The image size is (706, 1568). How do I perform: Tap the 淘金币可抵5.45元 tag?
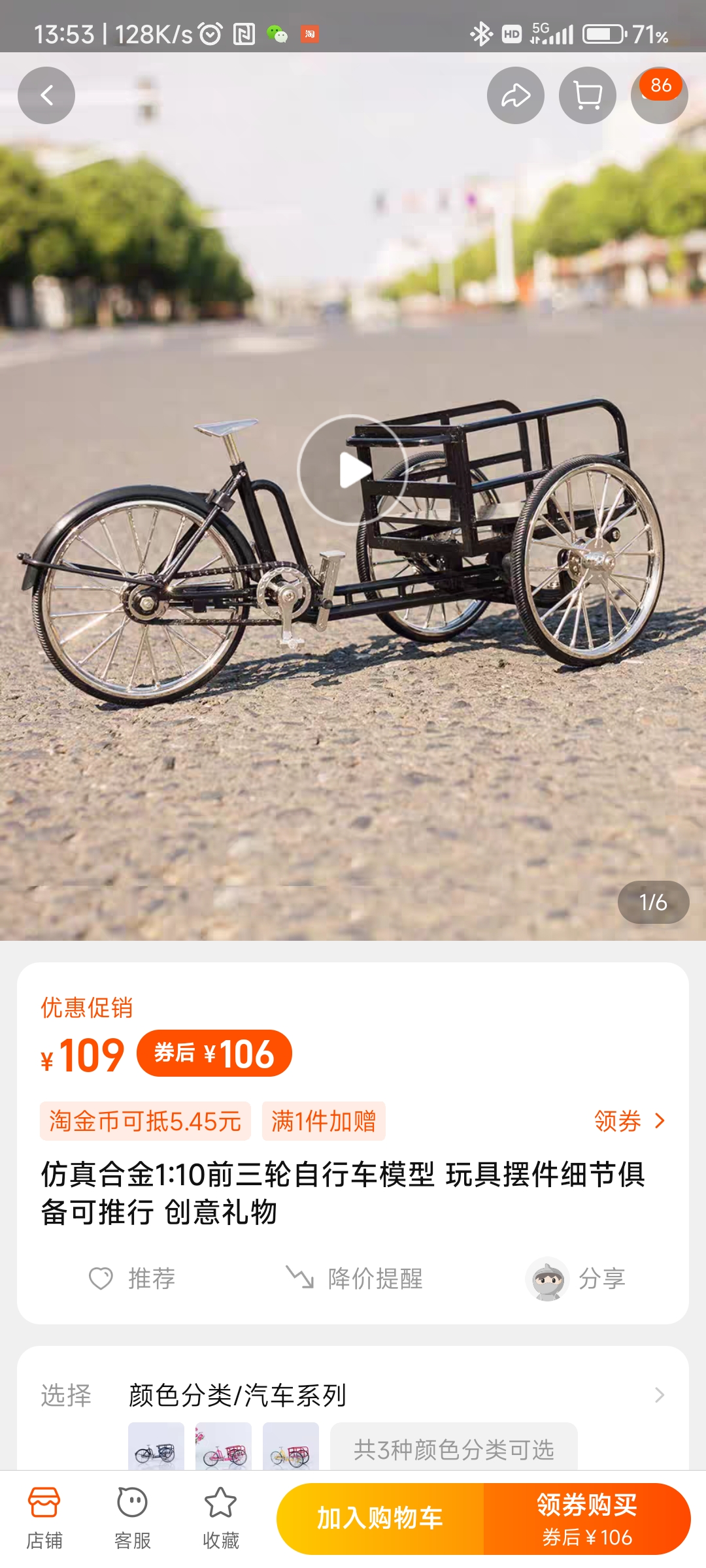click(145, 1121)
